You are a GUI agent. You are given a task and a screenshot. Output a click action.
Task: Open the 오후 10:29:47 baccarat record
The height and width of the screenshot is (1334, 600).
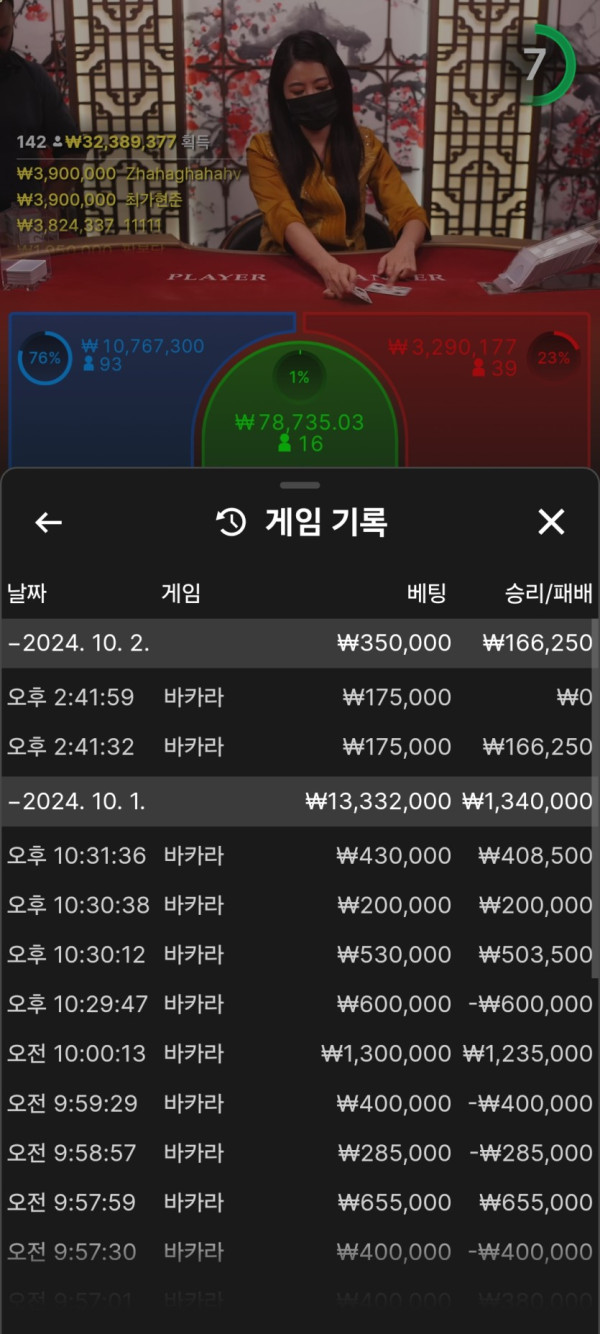click(300, 1004)
